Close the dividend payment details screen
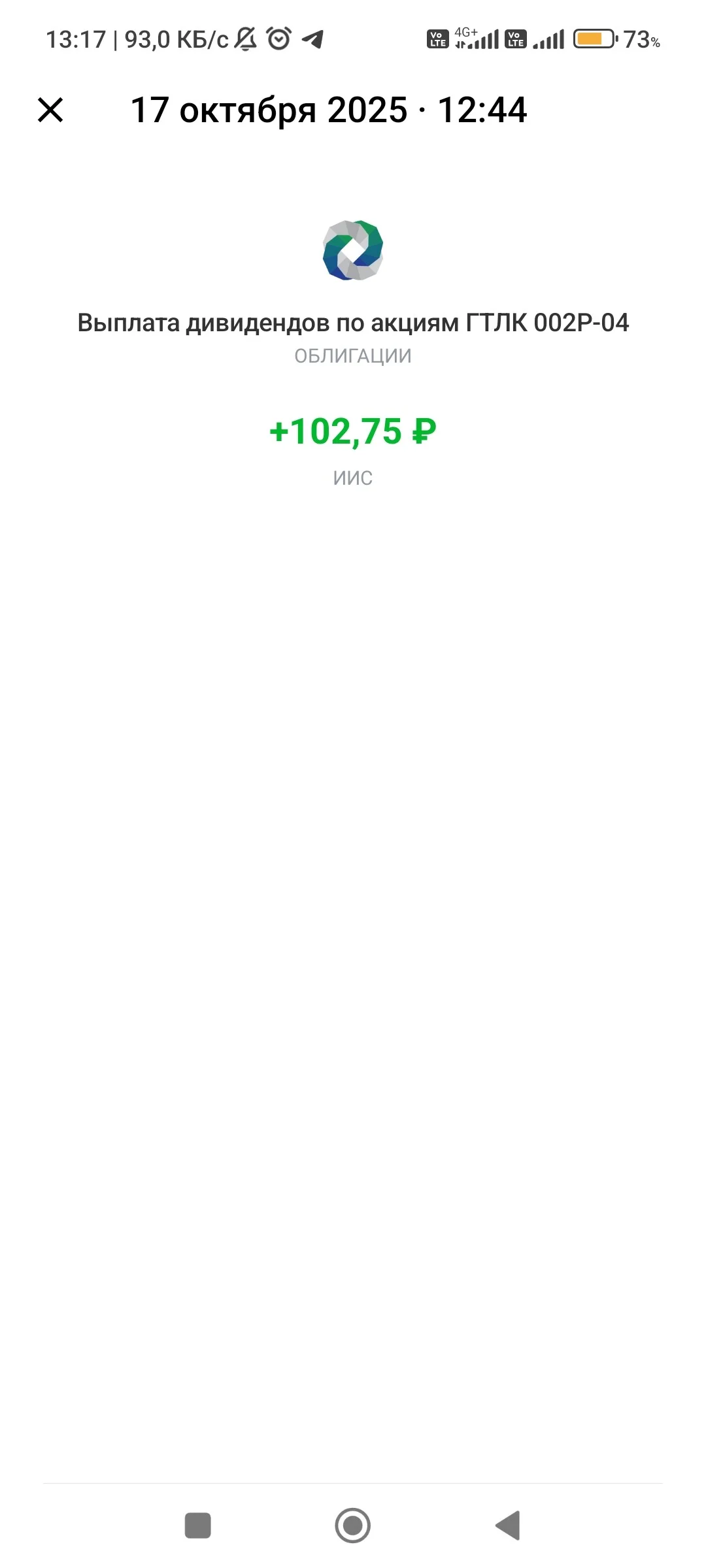706x1568 pixels. click(50, 110)
